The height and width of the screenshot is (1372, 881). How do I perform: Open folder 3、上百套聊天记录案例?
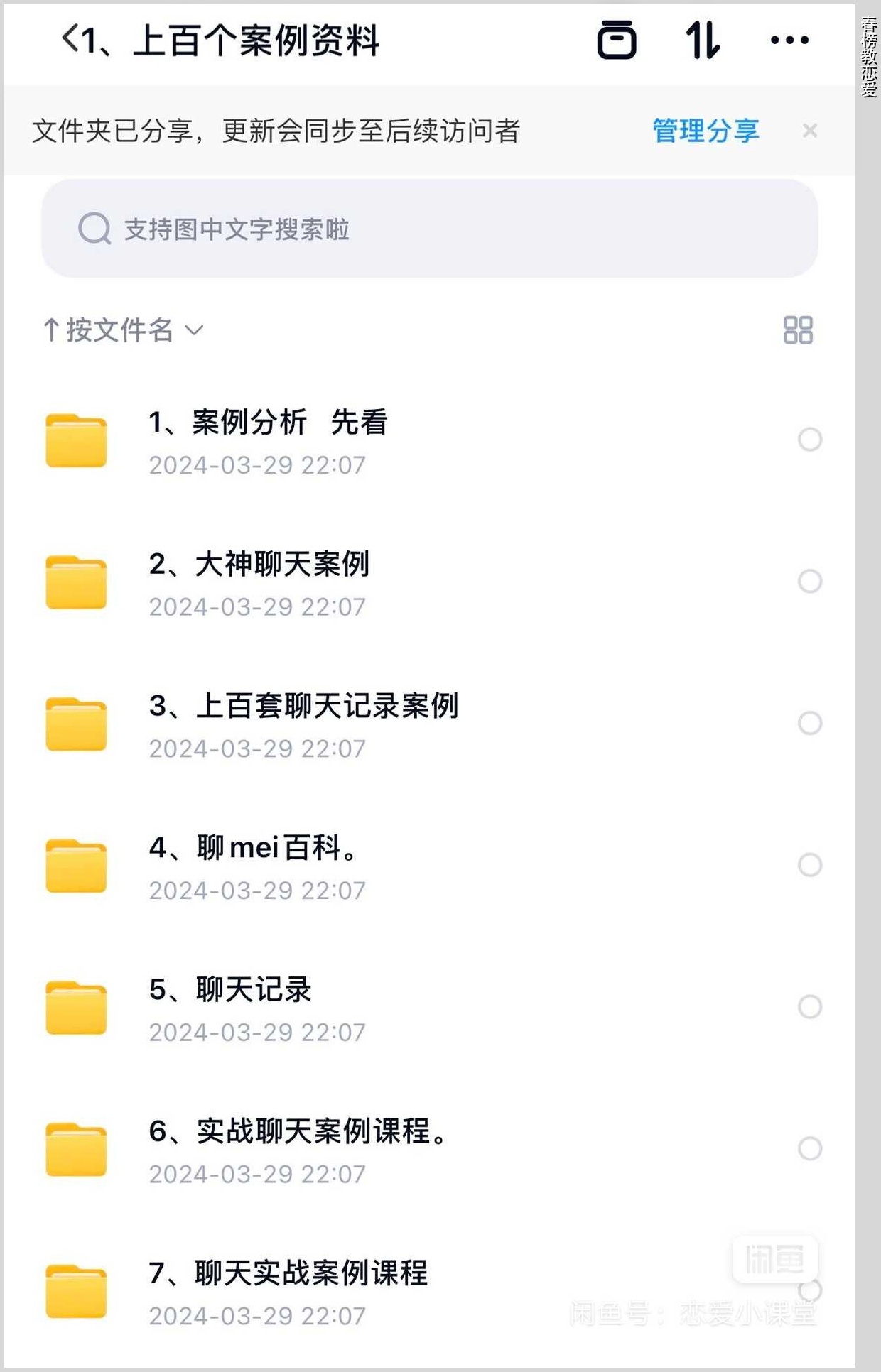click(x=303, y=723)
